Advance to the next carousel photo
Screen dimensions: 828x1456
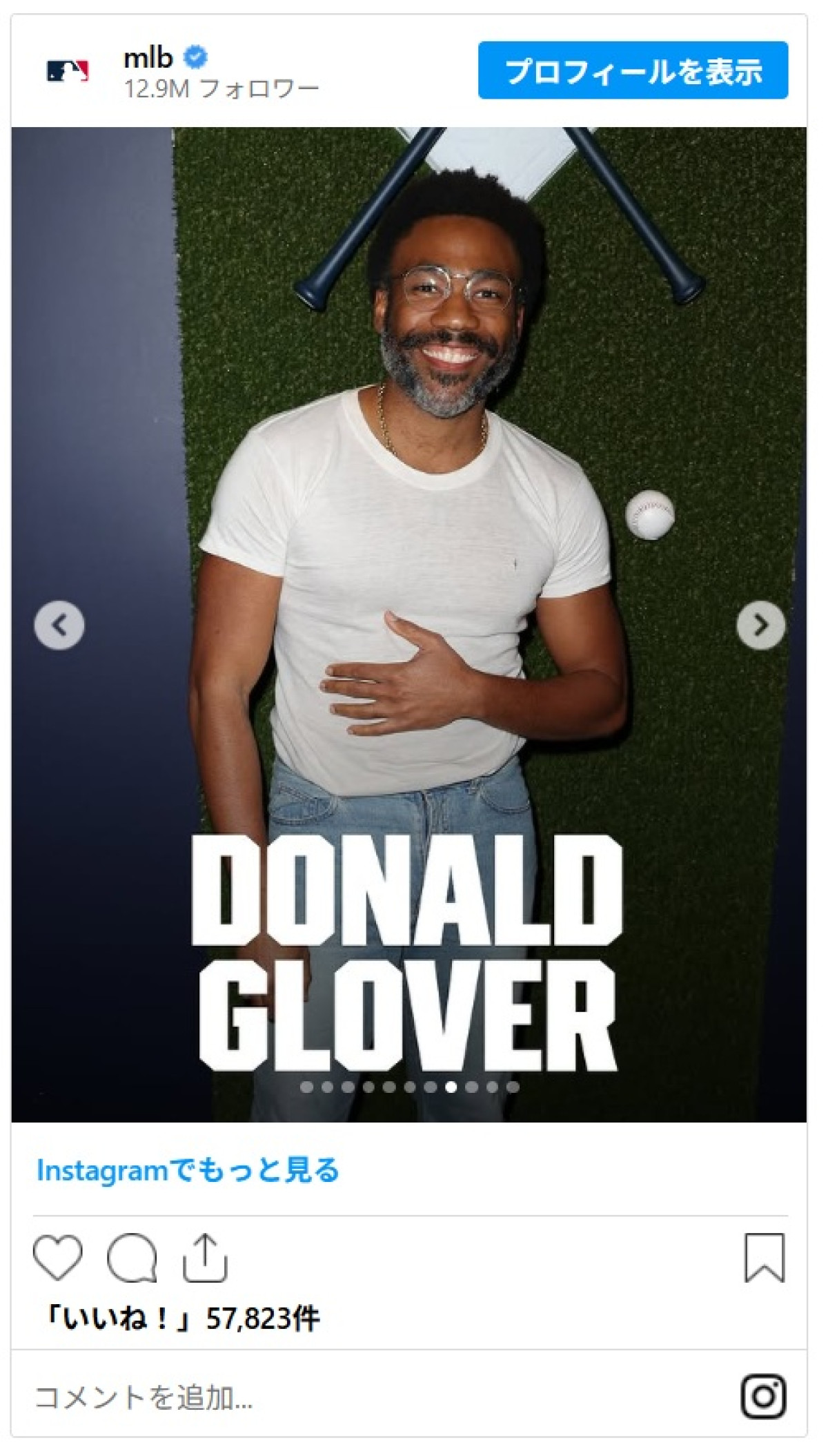pos(760,625)
